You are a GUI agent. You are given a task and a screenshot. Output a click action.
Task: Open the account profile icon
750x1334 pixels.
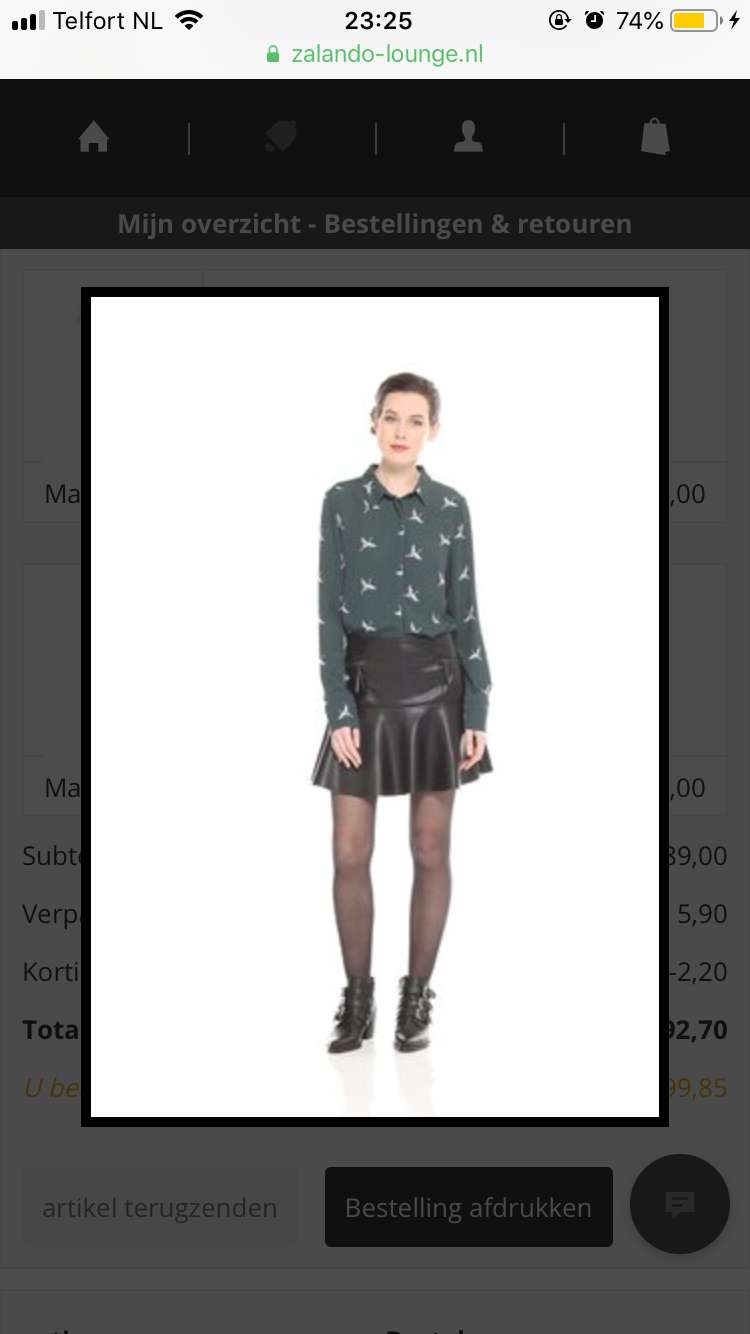468,137
